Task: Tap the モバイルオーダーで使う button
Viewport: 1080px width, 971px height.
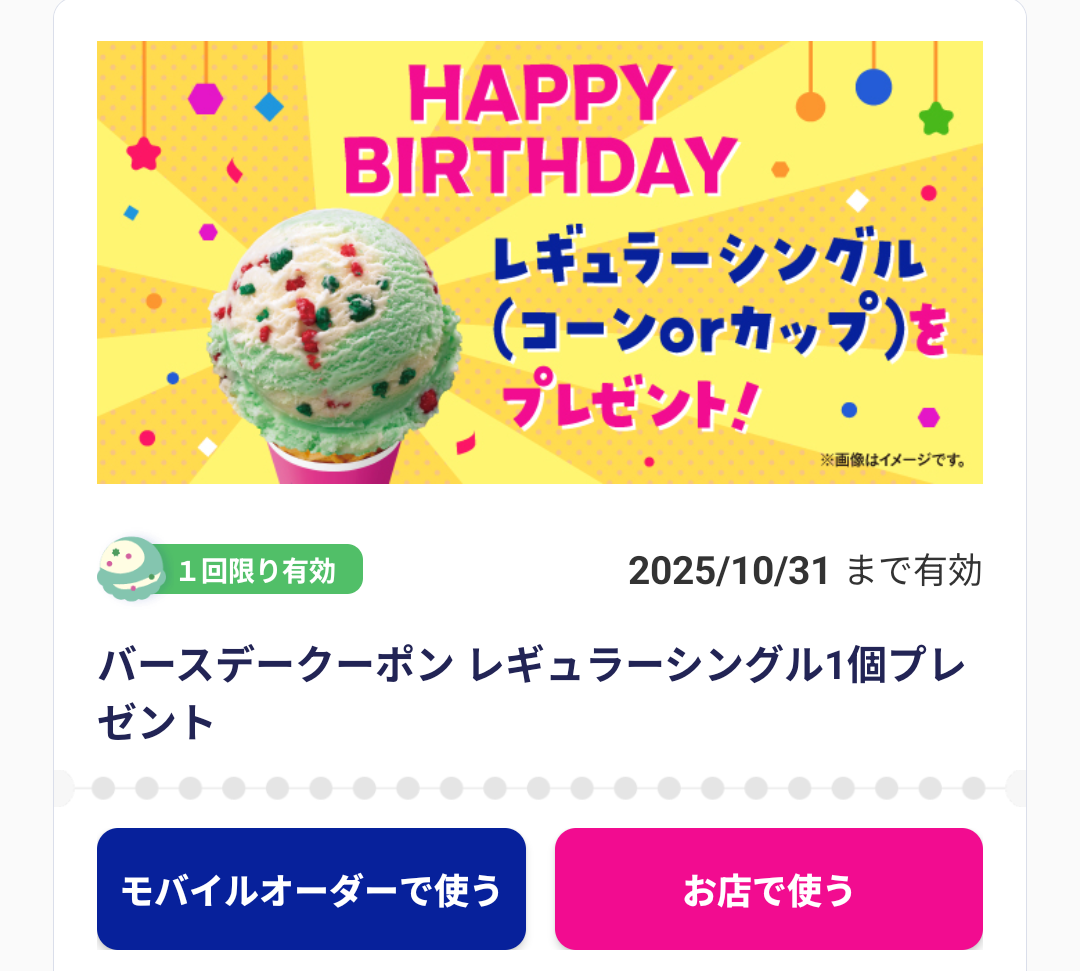Action: (x=311, y=888)
